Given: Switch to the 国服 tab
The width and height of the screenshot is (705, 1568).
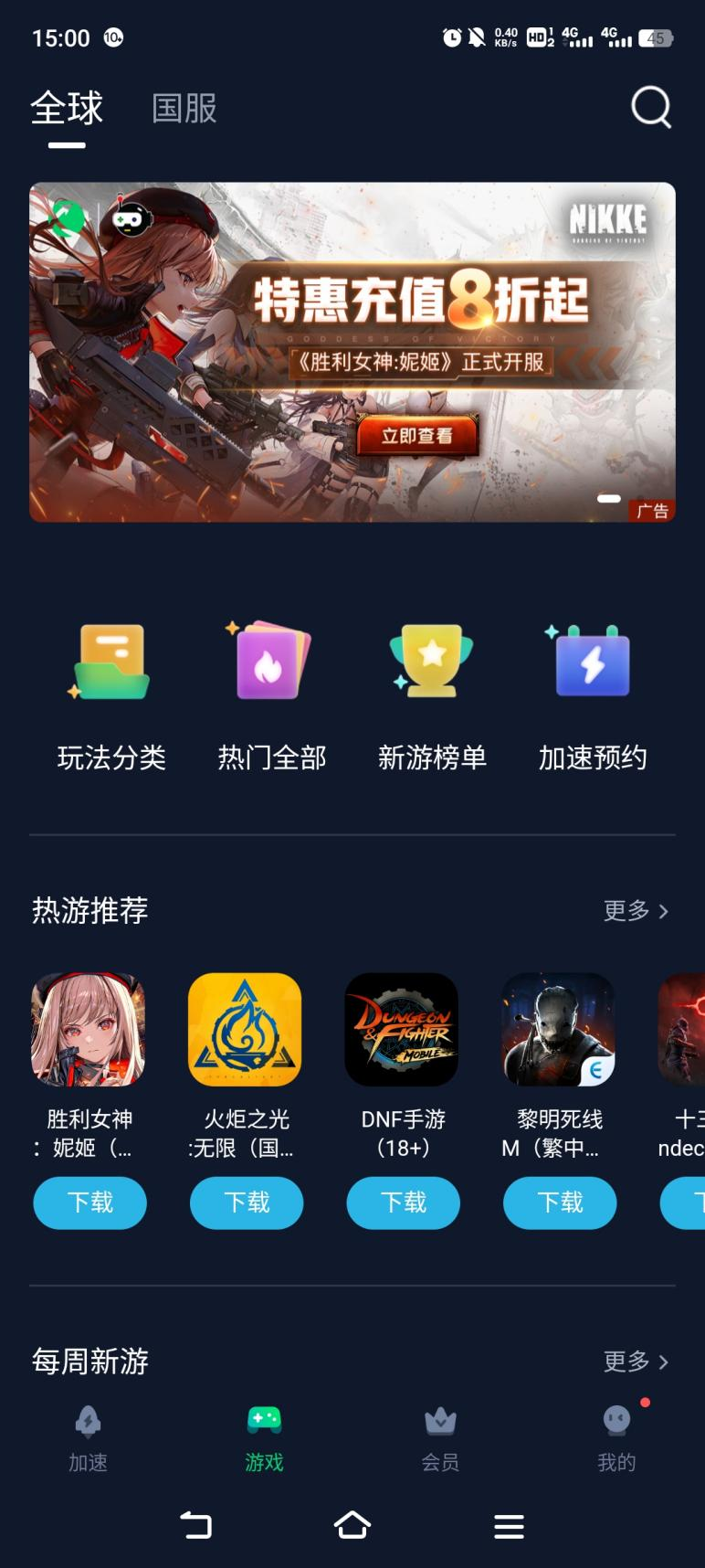Looking at the screenshot, I should pos(184,109).
